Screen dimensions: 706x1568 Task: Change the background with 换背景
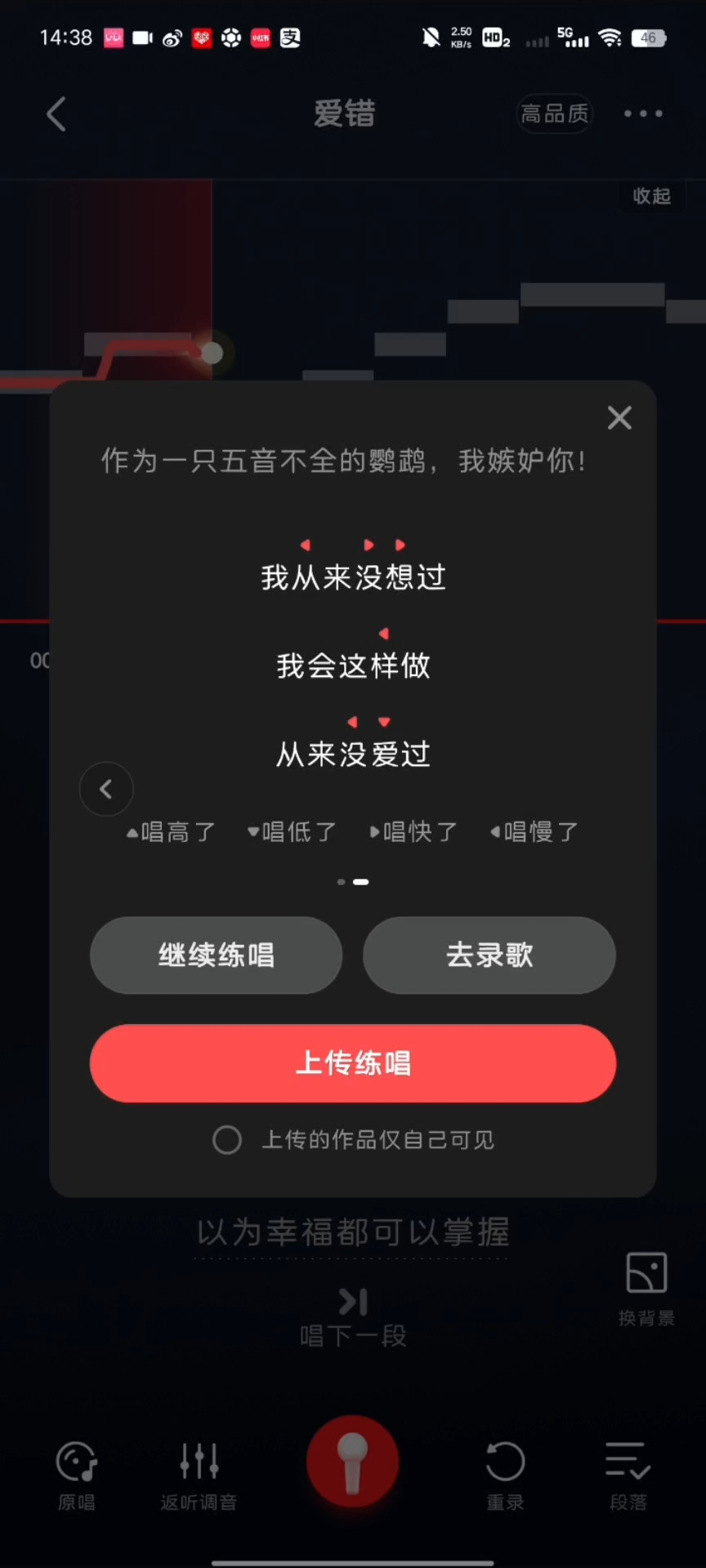[646, 1288]
